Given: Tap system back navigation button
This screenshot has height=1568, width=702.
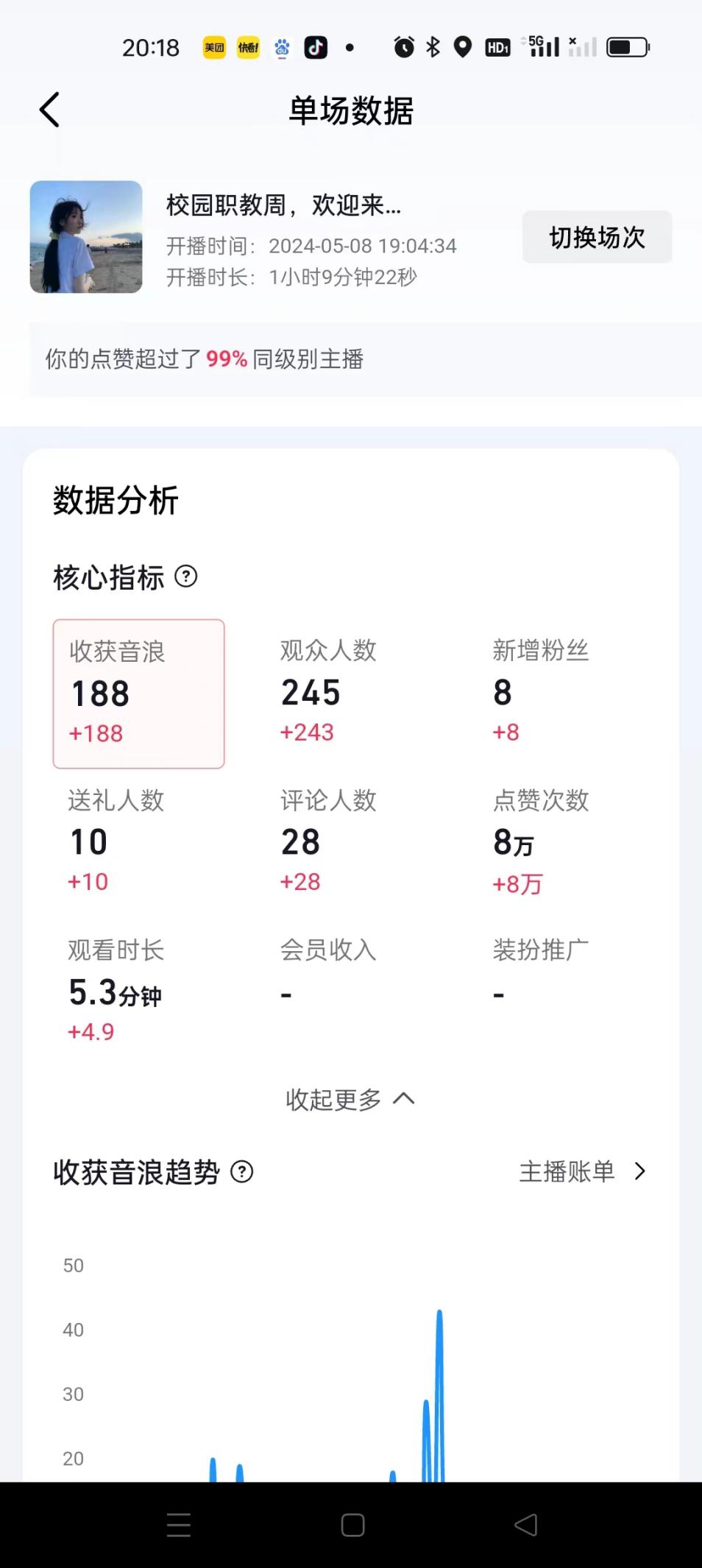Looking at the screenshot, I should (x=525, y=1525).
